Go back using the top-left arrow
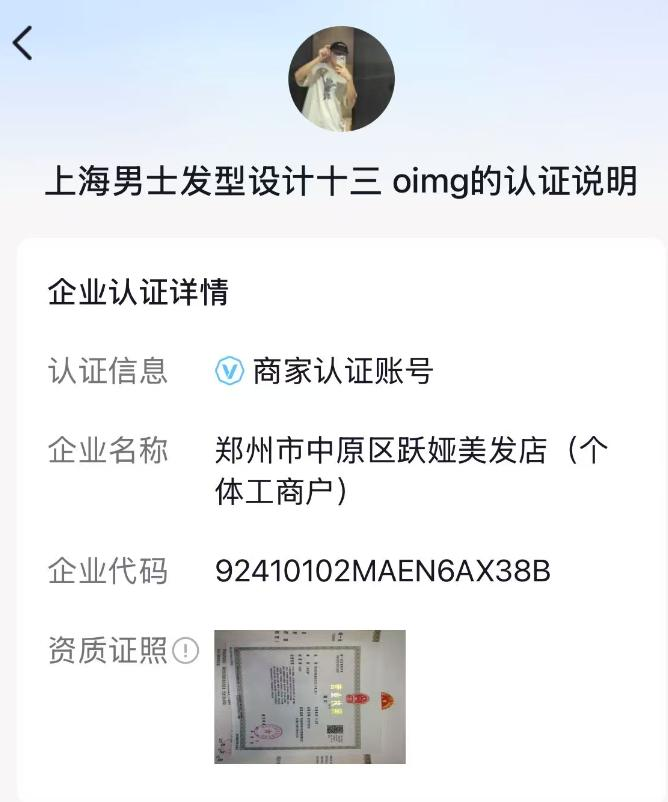This screenshot has width=668, height=802. pos(23,43)
